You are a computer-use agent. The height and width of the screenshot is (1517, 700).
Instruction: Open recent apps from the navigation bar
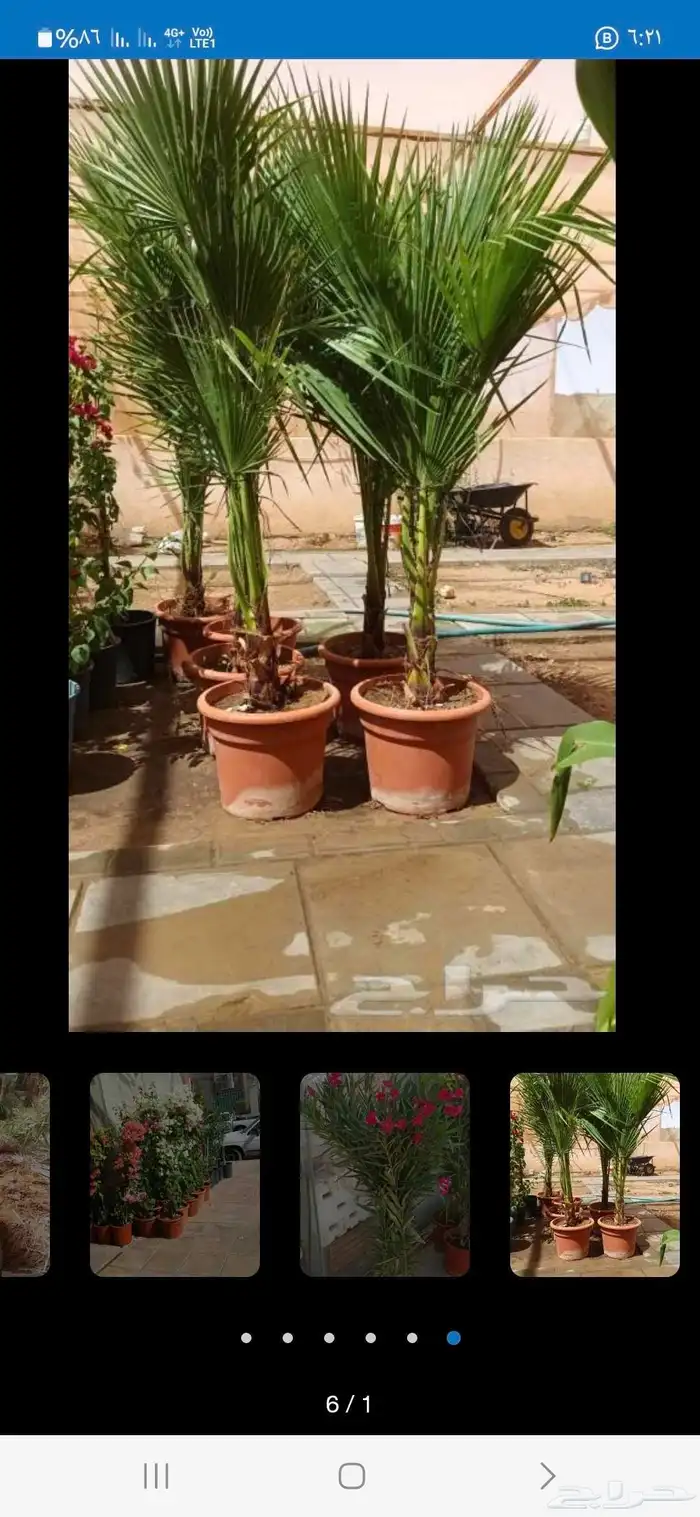[x=156, y=1476]
